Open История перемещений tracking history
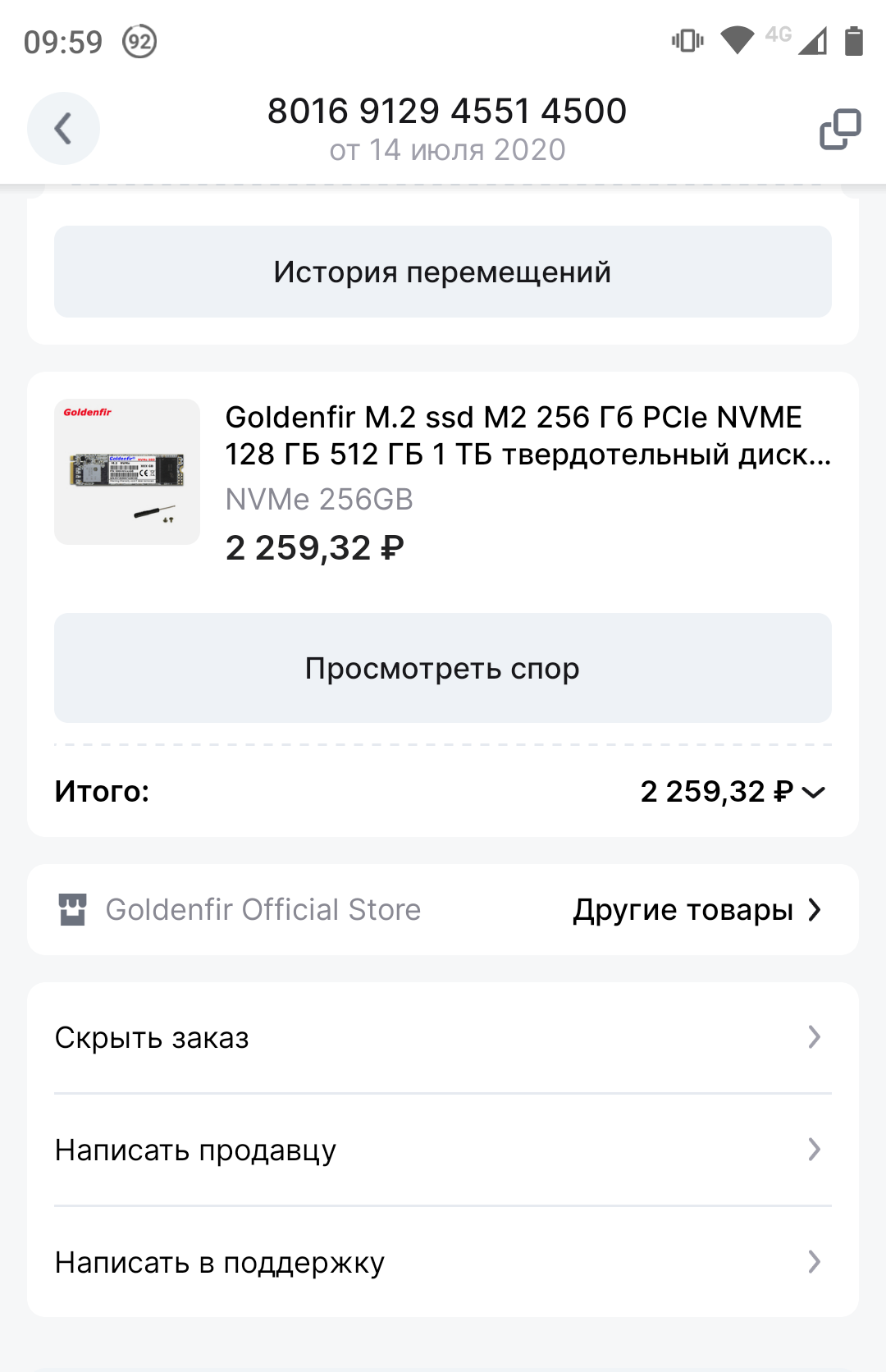Screen dimensions: 886x1372 pos(443,272)
